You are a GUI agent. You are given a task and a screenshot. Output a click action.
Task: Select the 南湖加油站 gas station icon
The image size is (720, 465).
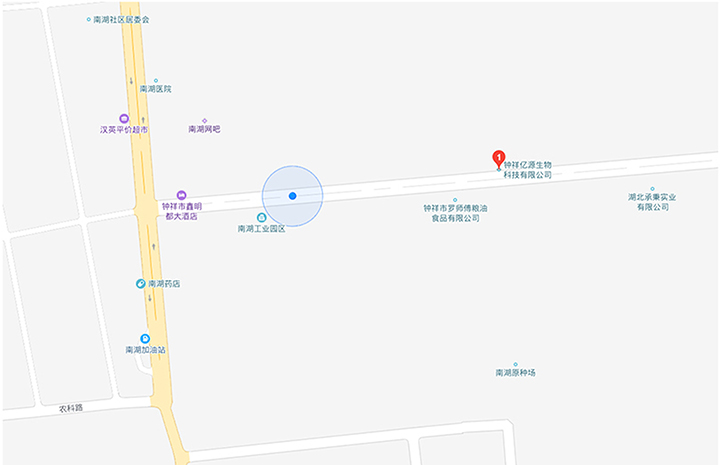pyautogui.click(x=145, y=339)
